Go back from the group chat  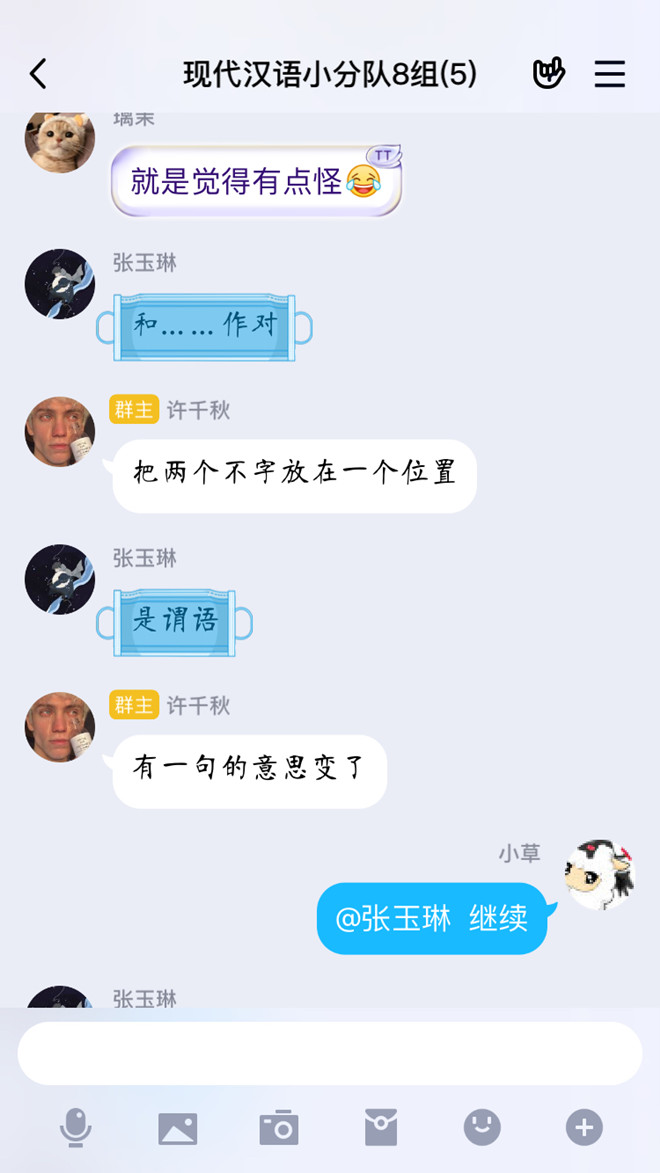(38, 74)
